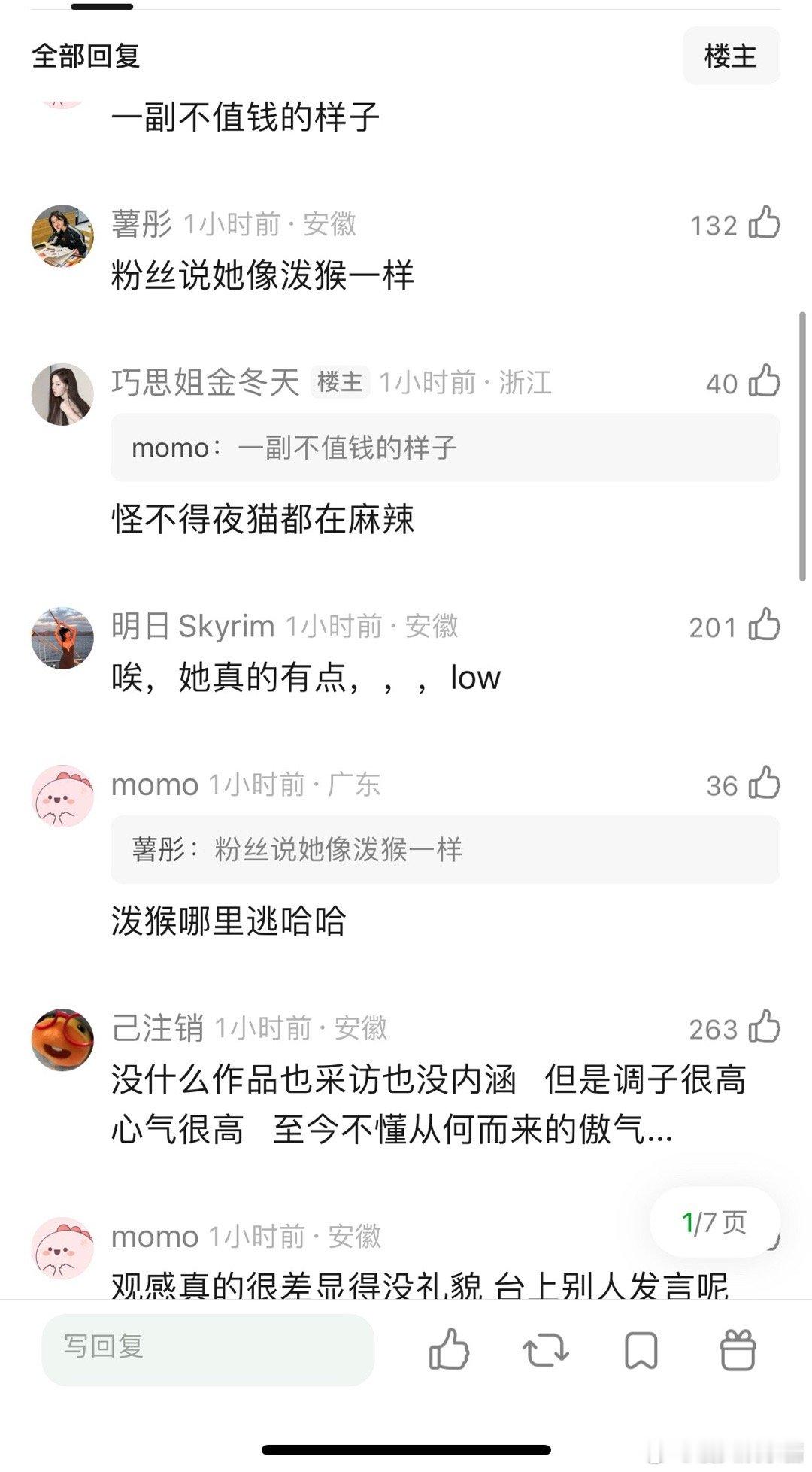This screenshot has height=1472, width=812.
Task: Expand the quoted 薯彤 comment box
Action: 445,850
